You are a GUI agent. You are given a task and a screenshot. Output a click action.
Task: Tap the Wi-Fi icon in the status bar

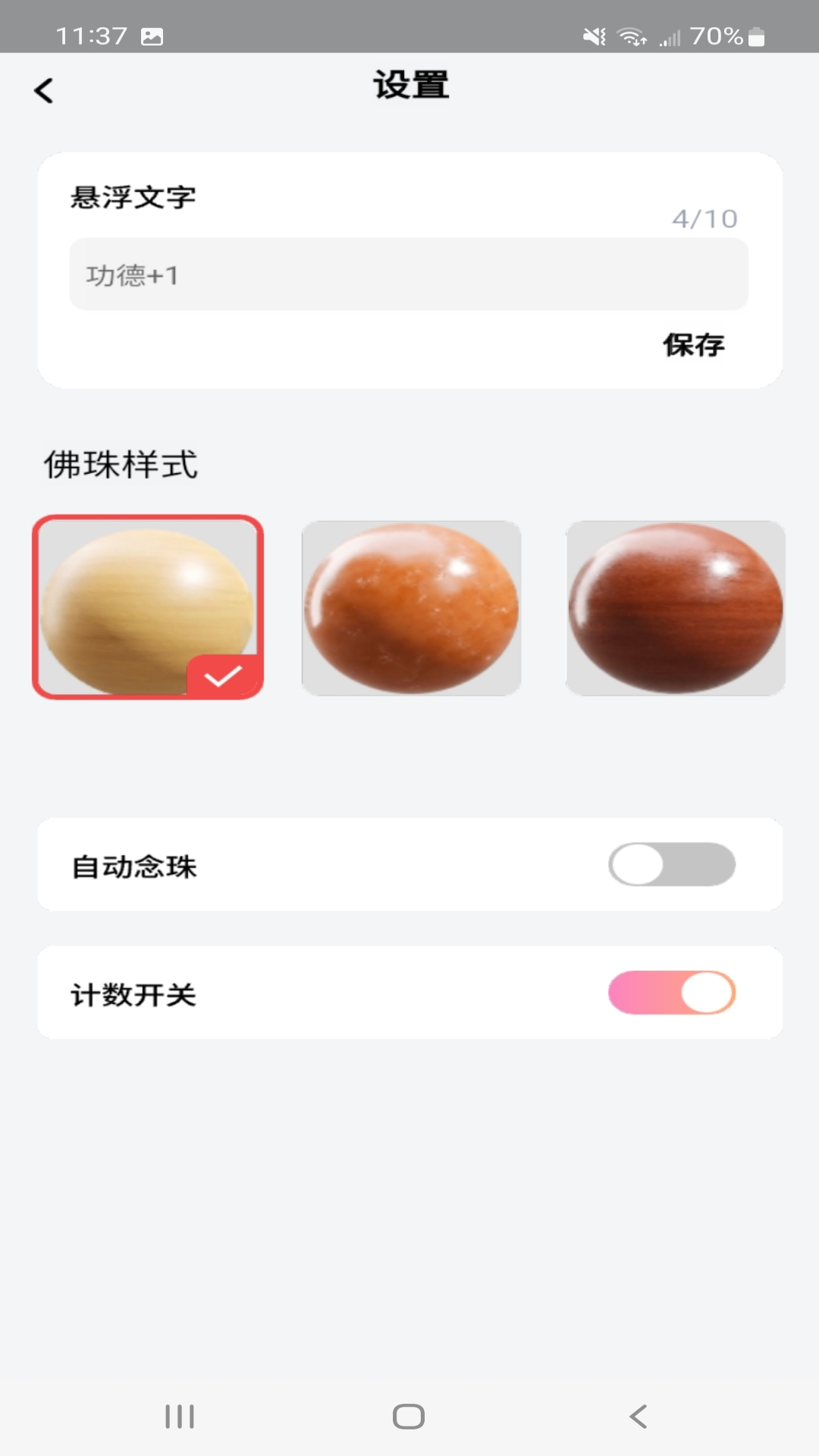pyautogui.click(x=632, y=33)
